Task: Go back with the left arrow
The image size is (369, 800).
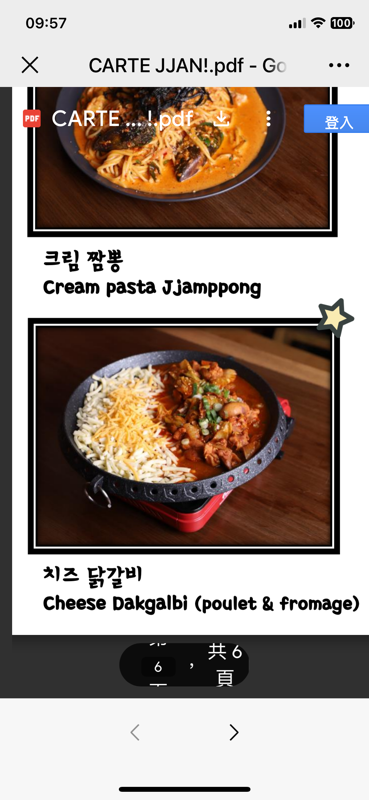Action: [135, 733]
